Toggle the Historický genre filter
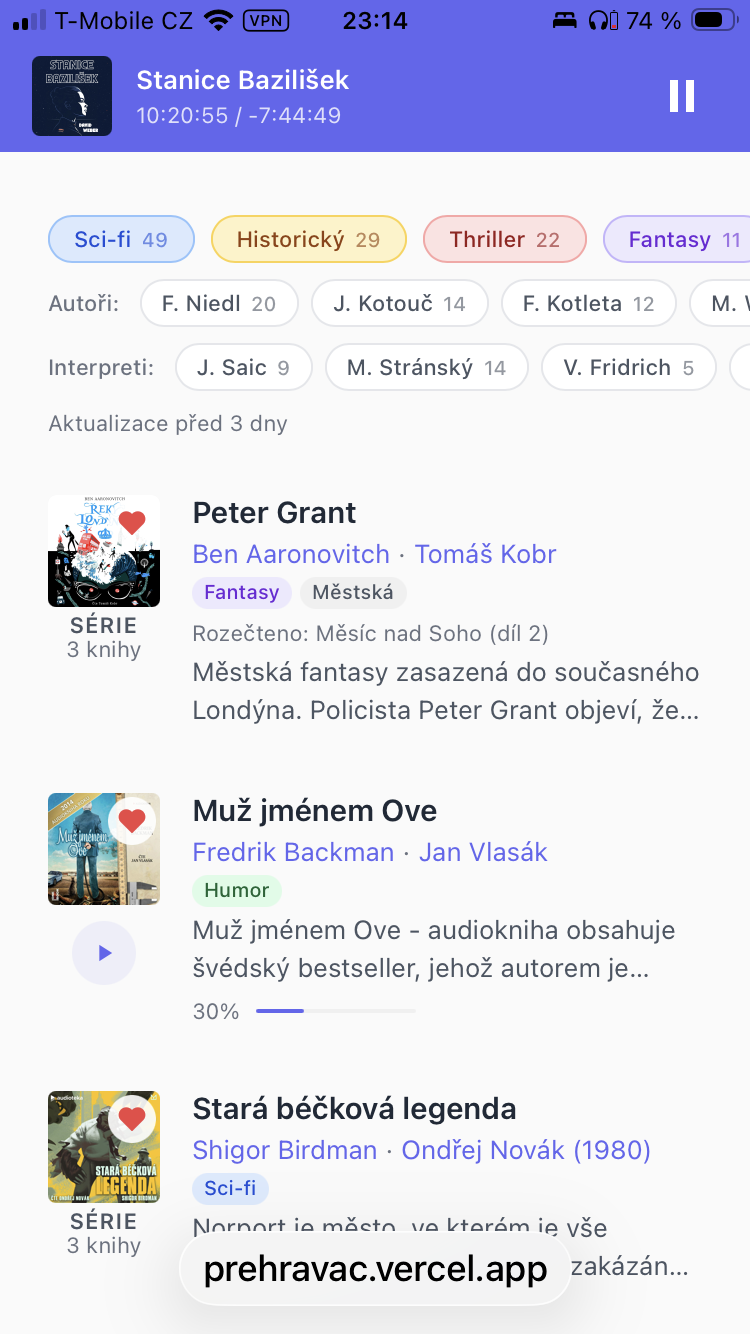Image resolution: width=750 pixels, height=1334 pixels. tap(308, 239)
